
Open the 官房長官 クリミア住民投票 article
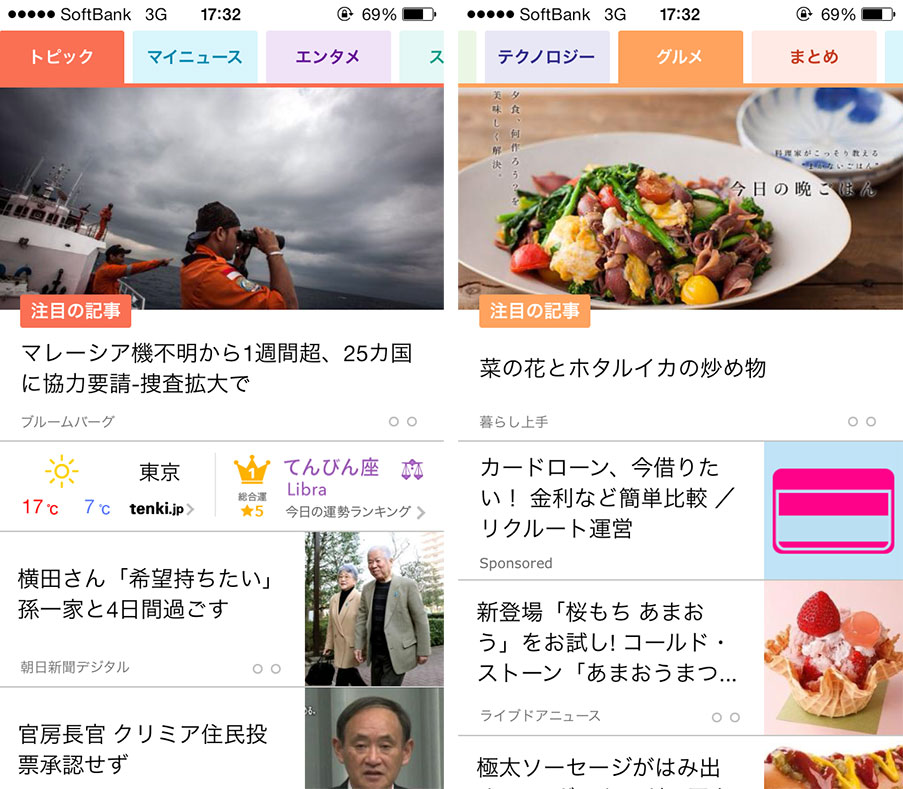[150, 750]
